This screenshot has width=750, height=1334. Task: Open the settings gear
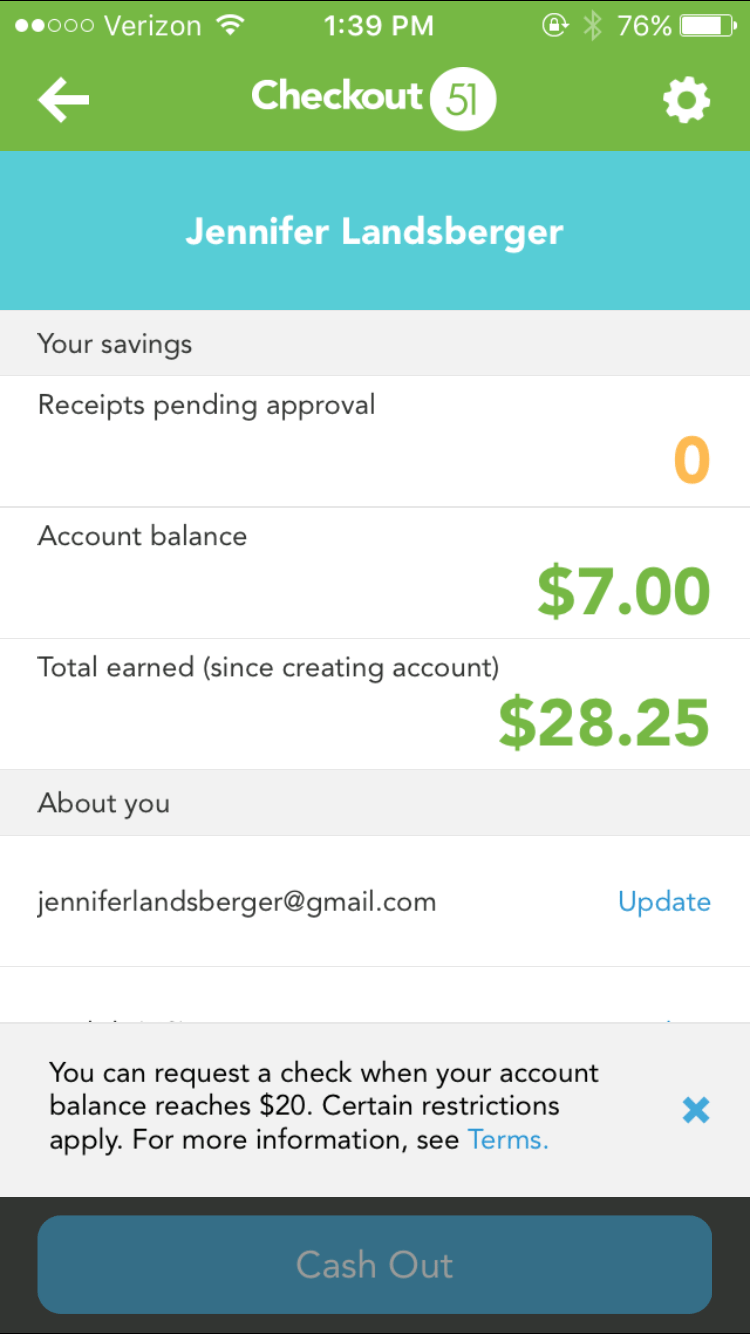(x=686, y=100)
